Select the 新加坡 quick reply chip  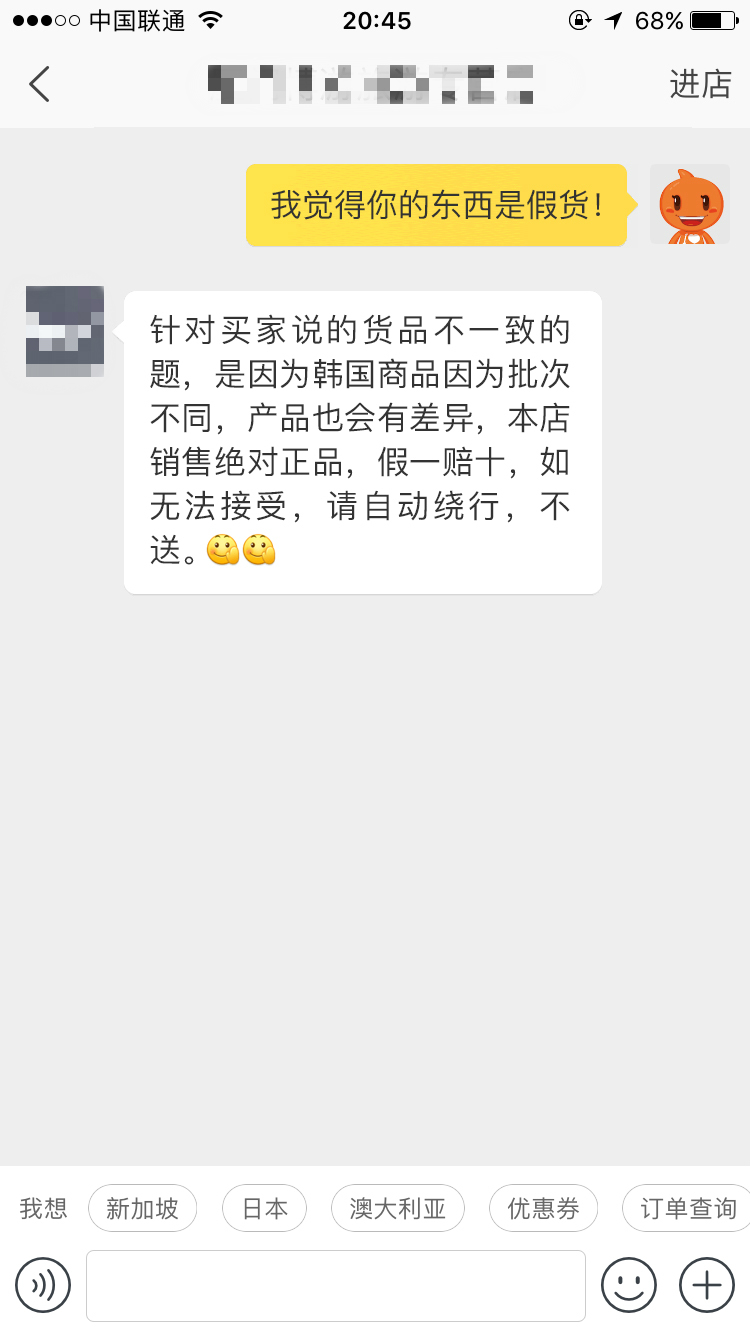142,1208
